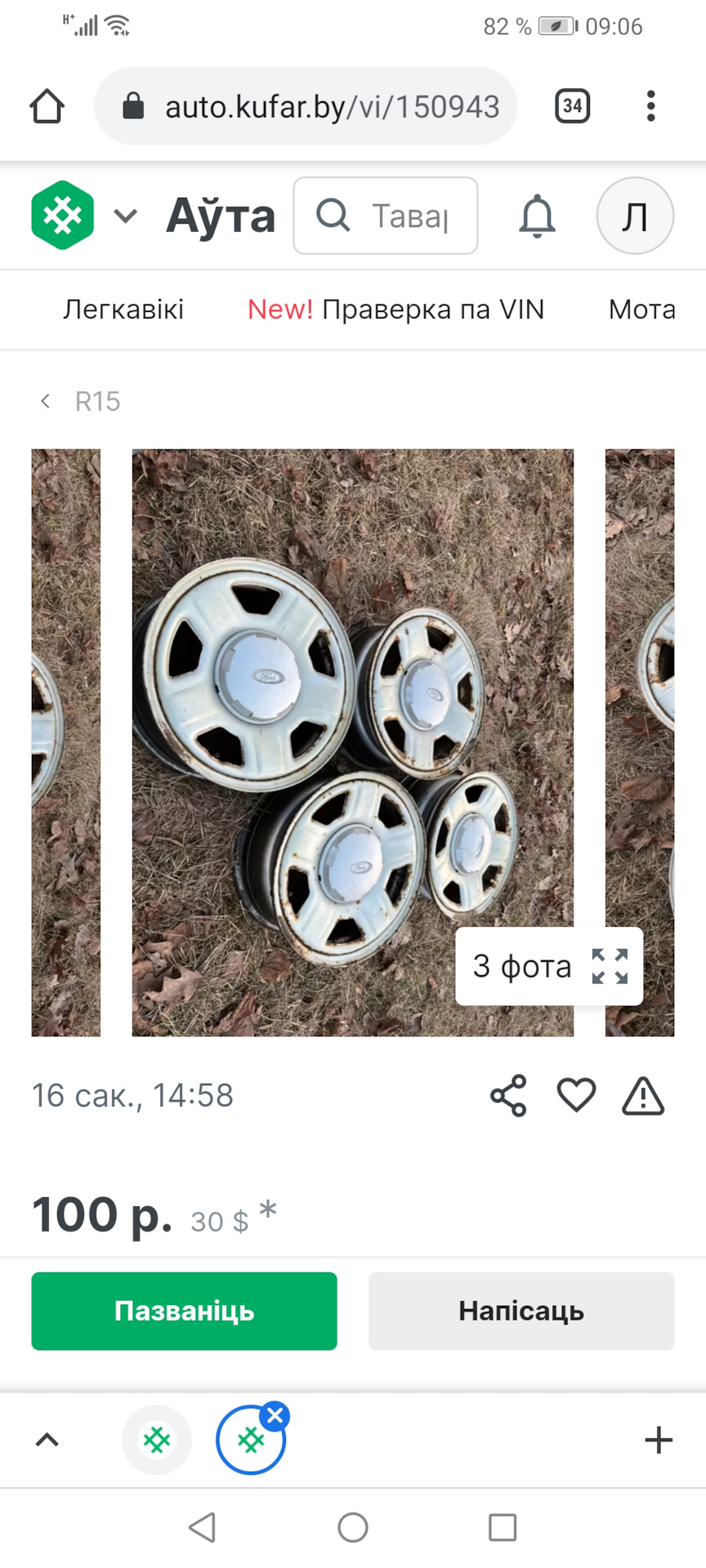View the 3 фота gallery fullscreen
Screen dimensions: 706x1568
549,966
